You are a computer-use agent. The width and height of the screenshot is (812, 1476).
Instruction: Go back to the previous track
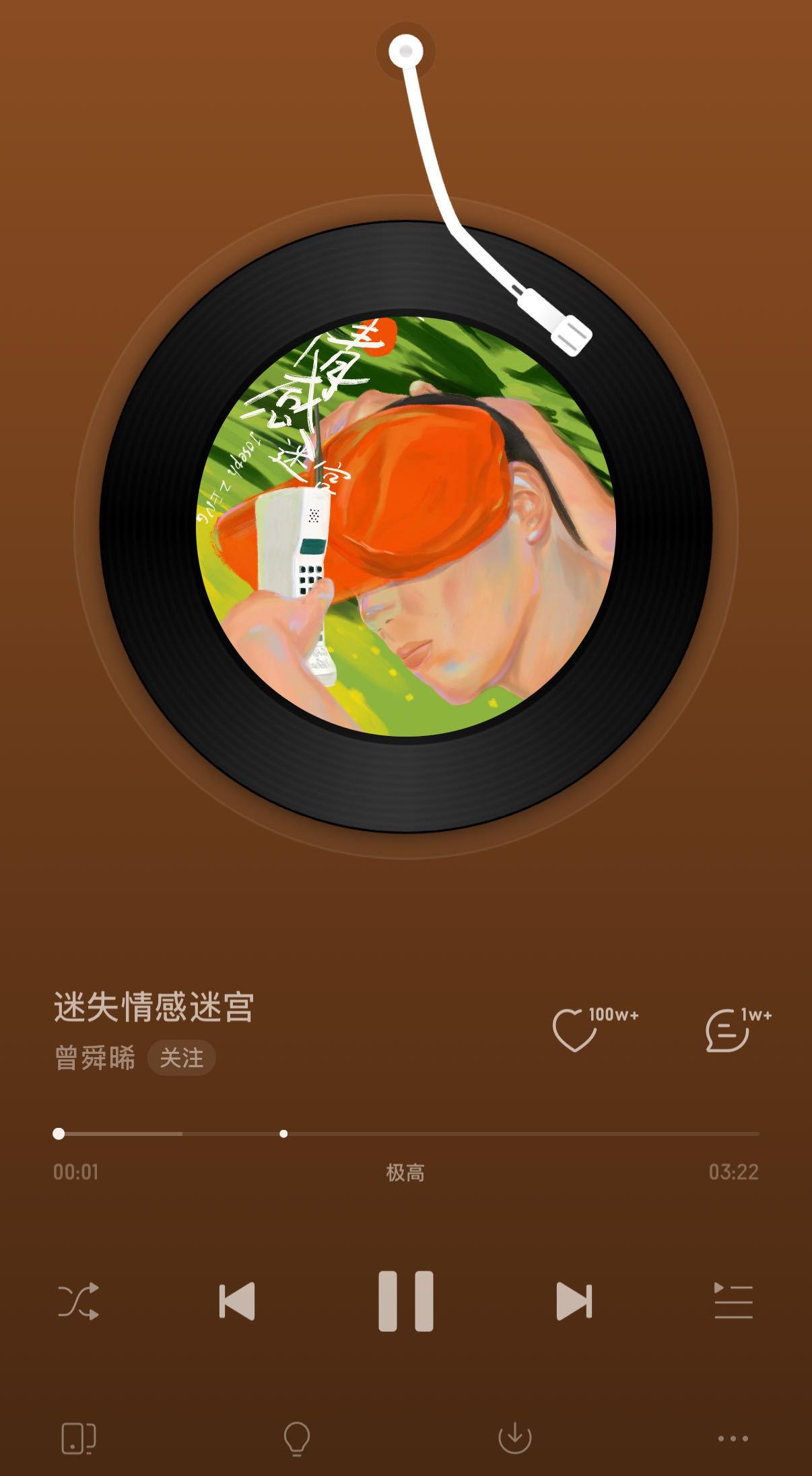tap(237, 1301)
